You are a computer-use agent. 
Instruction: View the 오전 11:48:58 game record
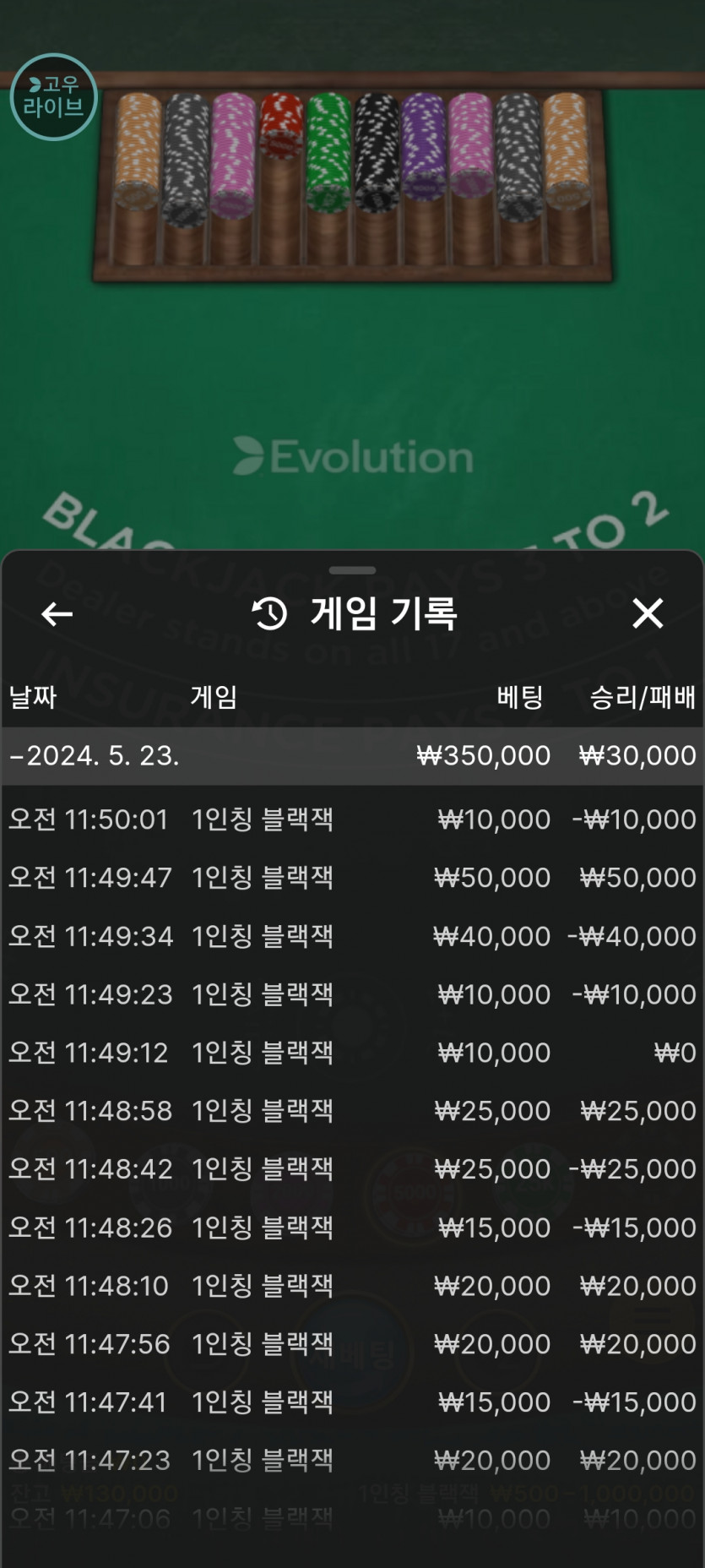[x=353, y=1111]
